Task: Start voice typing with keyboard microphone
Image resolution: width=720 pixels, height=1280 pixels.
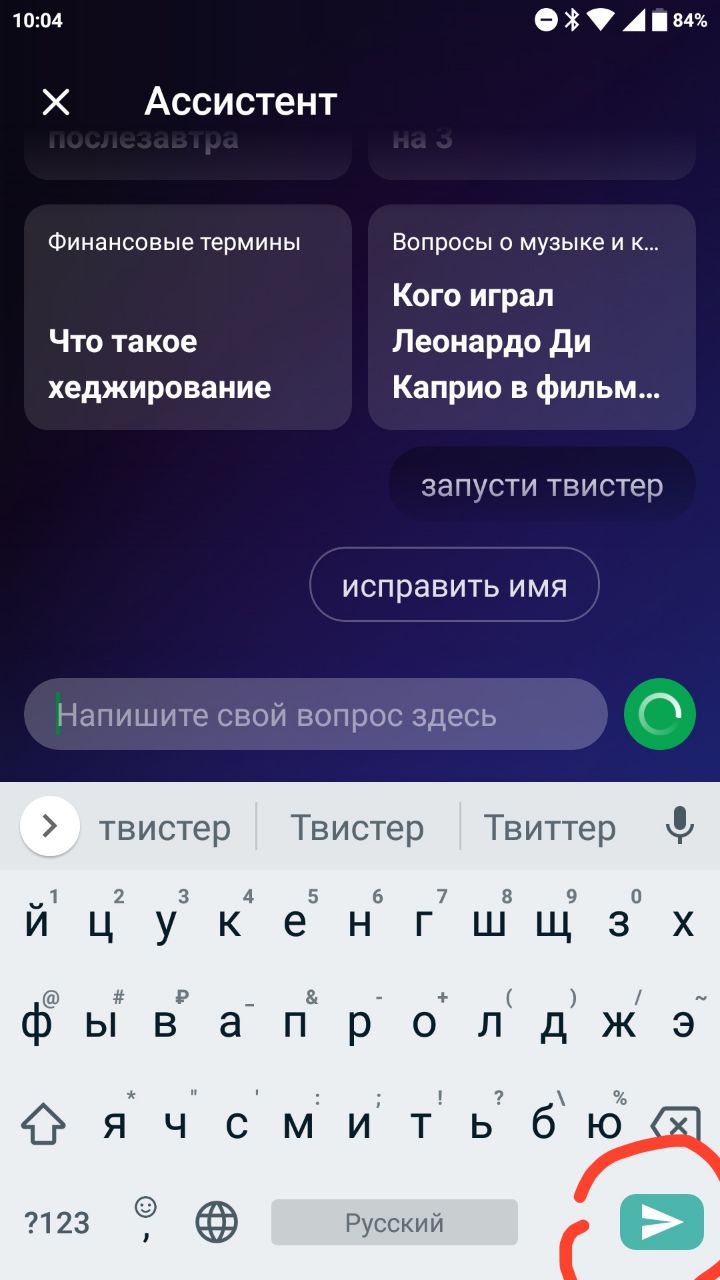Action: [x=680, y=827]
